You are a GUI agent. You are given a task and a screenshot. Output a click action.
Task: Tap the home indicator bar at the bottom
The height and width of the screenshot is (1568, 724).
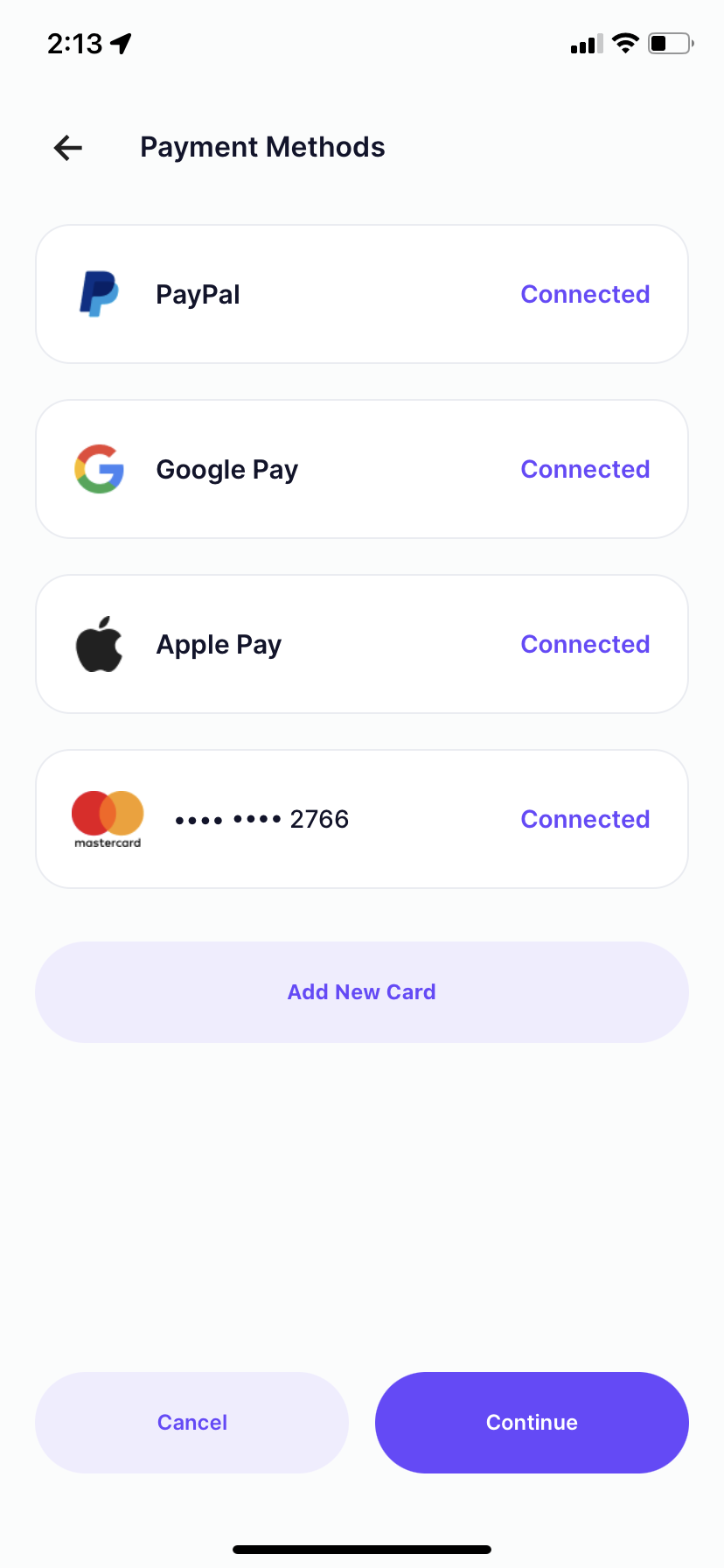(x=362, y=1549)
